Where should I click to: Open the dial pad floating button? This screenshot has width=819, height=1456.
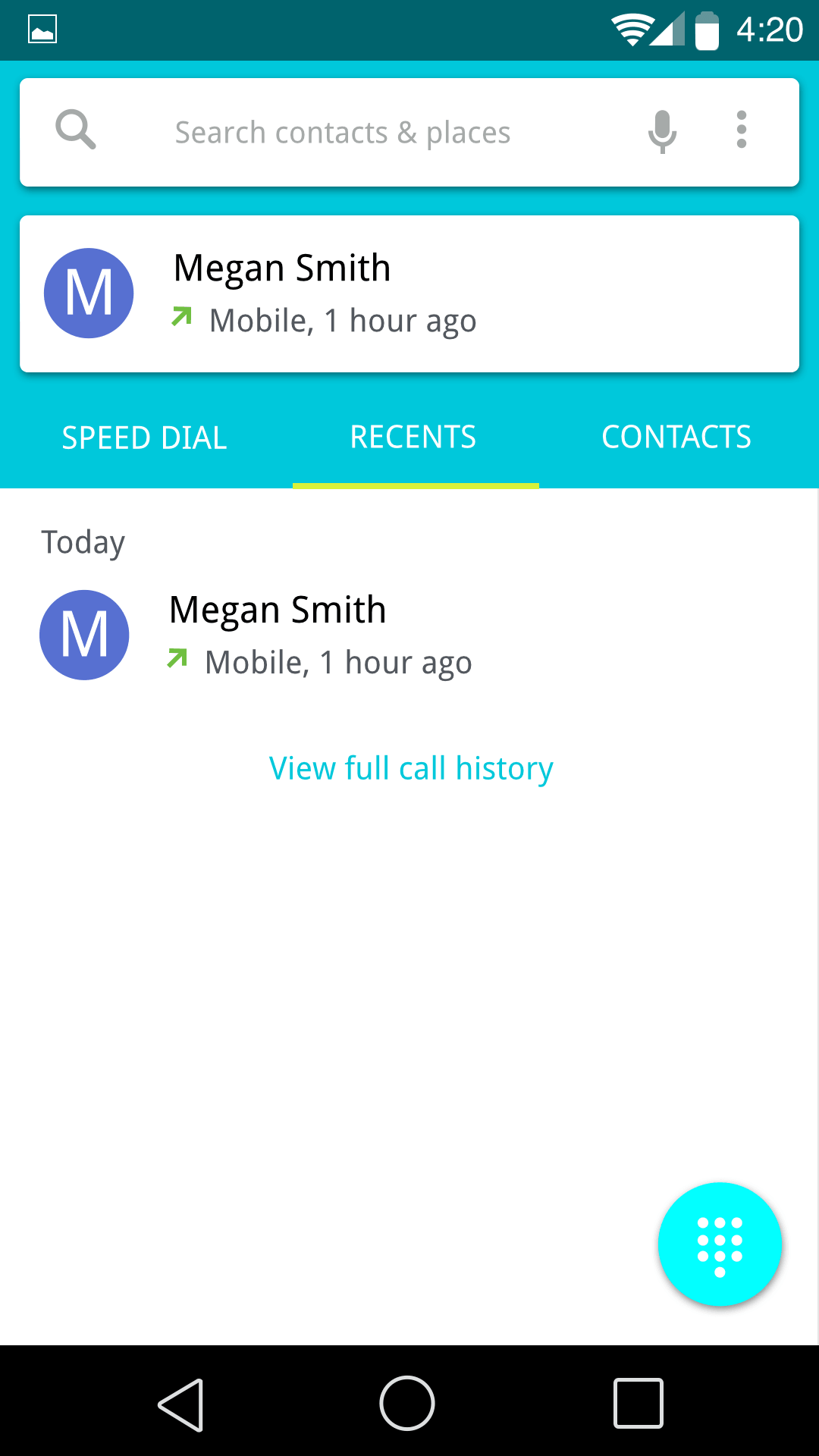pyautogui.click(x=720, y=1244)
